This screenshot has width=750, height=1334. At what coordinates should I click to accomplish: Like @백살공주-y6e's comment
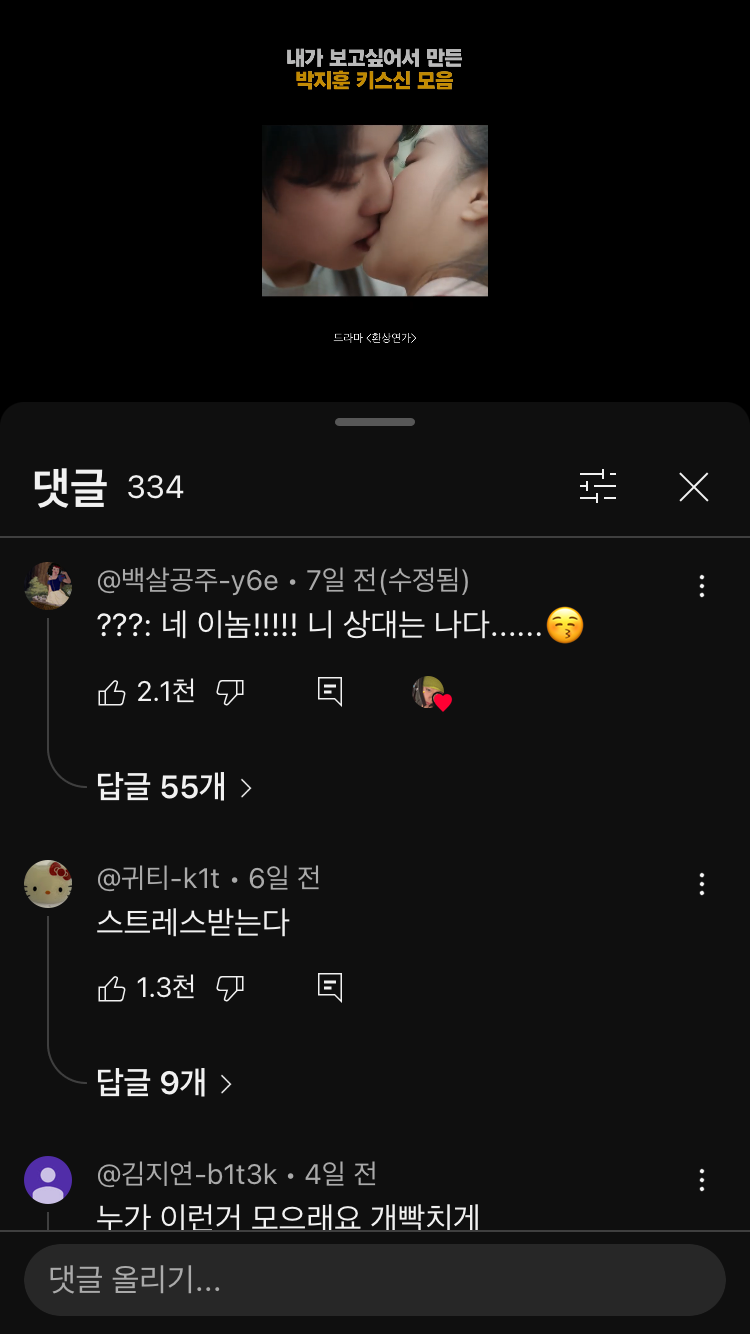(113, 691)
